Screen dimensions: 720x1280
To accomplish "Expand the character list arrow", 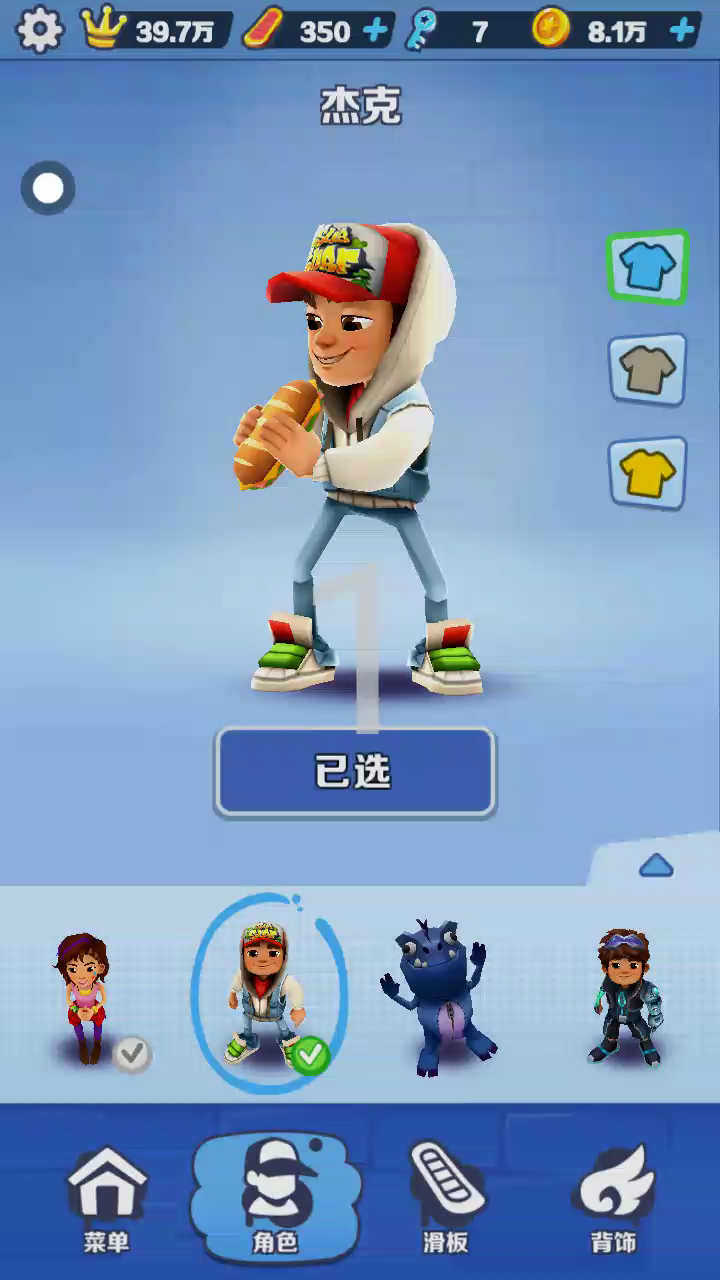I will (656, 865).
